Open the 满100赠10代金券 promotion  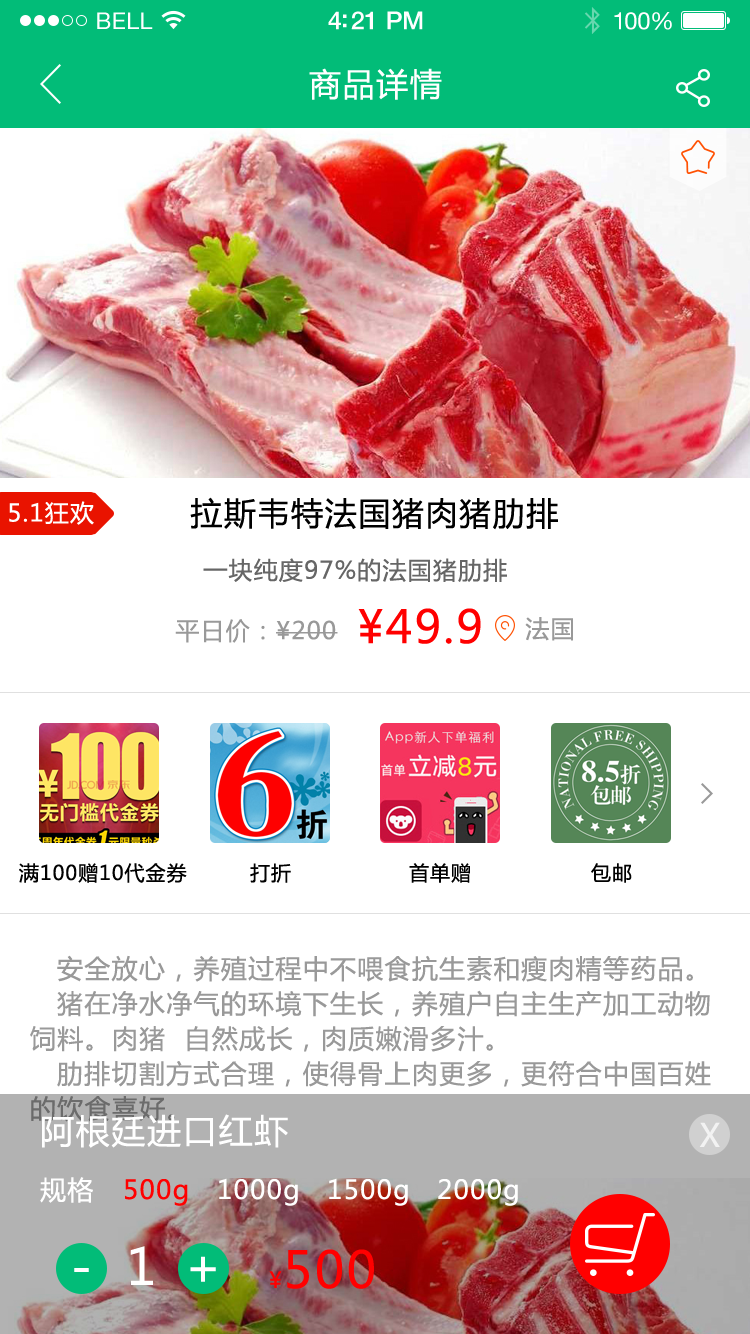pyautogui.click(x=99, y=783)
